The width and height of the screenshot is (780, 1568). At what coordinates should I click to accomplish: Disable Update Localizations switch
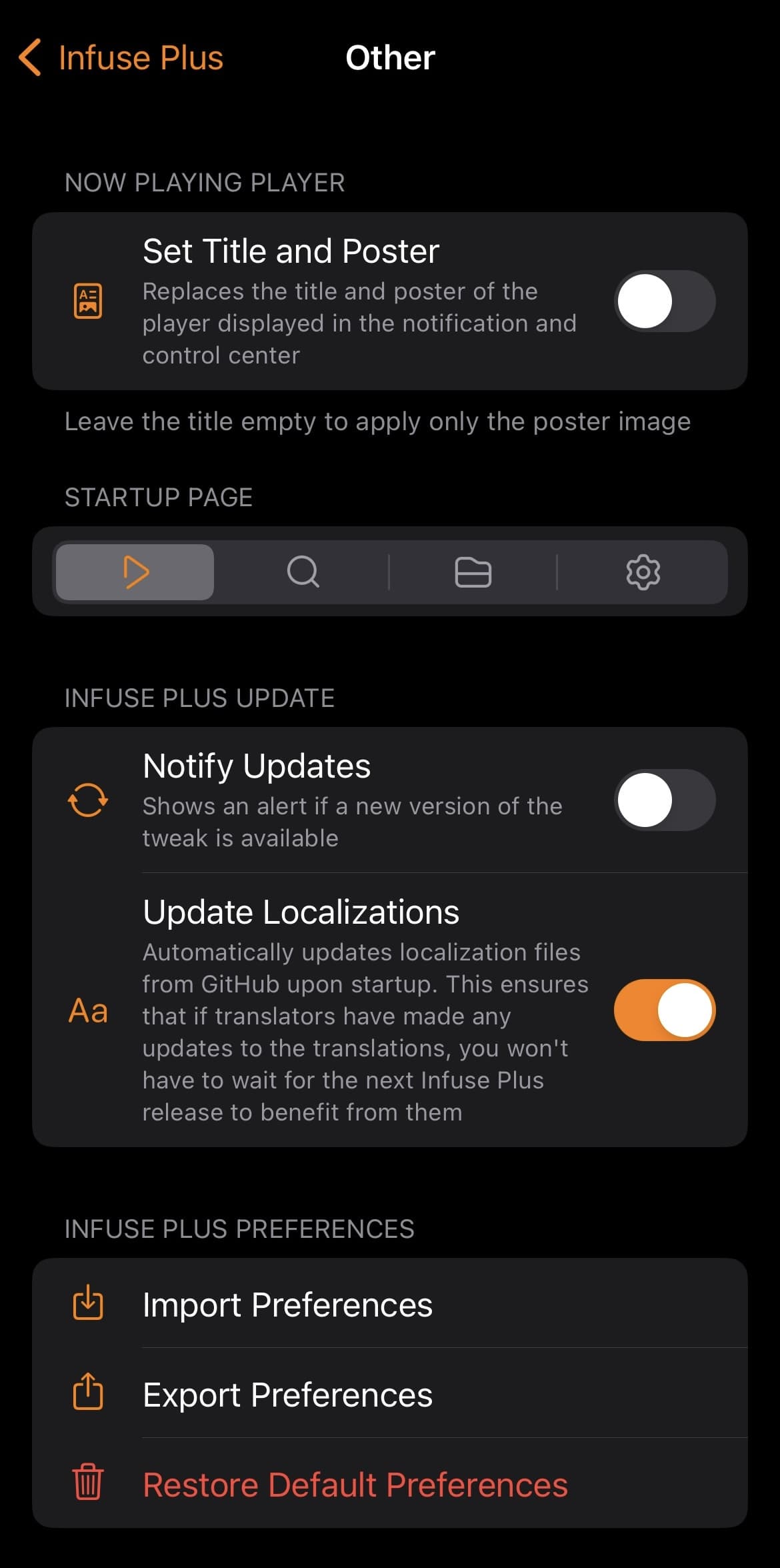pyautogui.click(x=664, y=1010)
